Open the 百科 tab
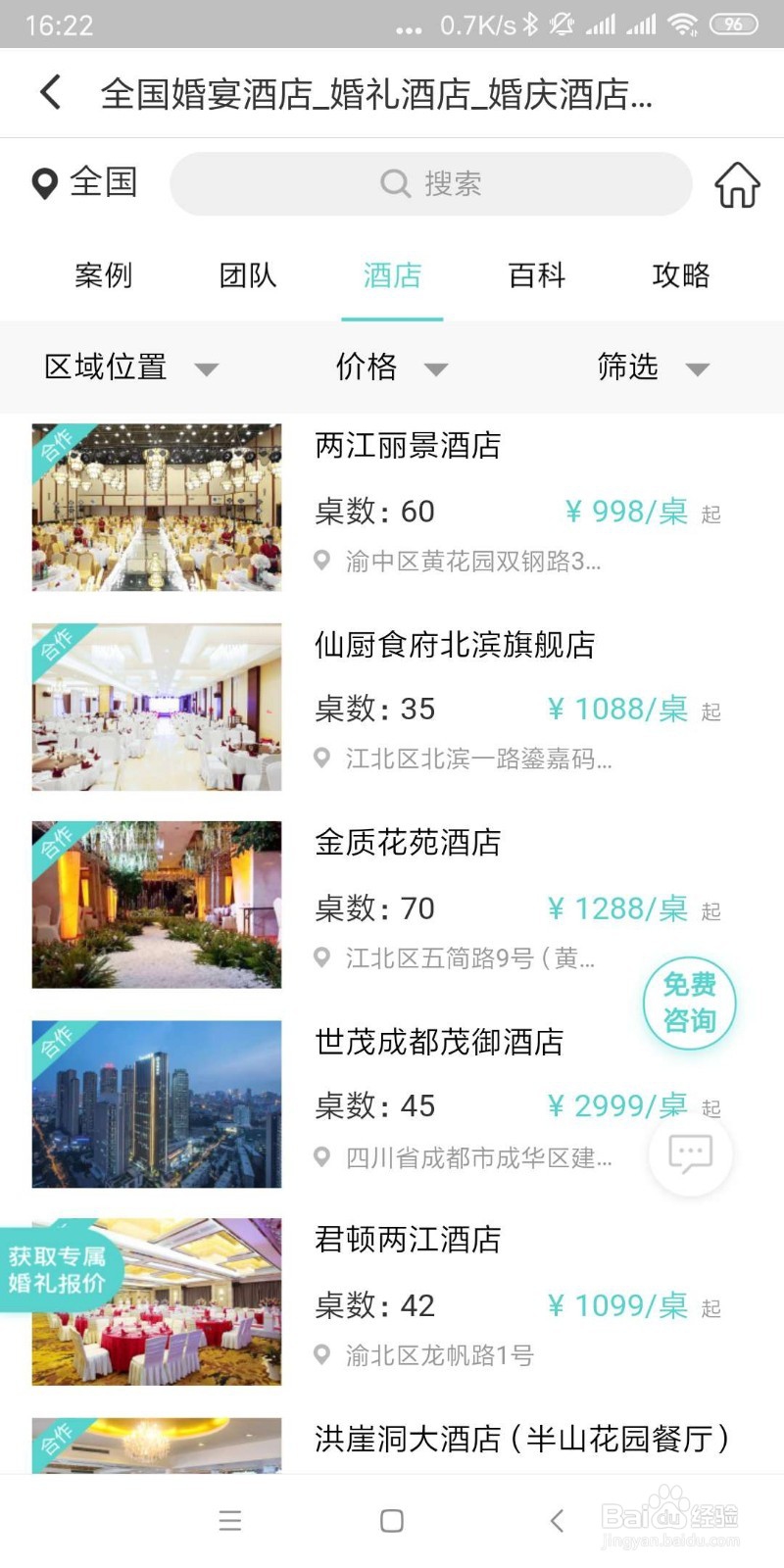 (535, 276)
